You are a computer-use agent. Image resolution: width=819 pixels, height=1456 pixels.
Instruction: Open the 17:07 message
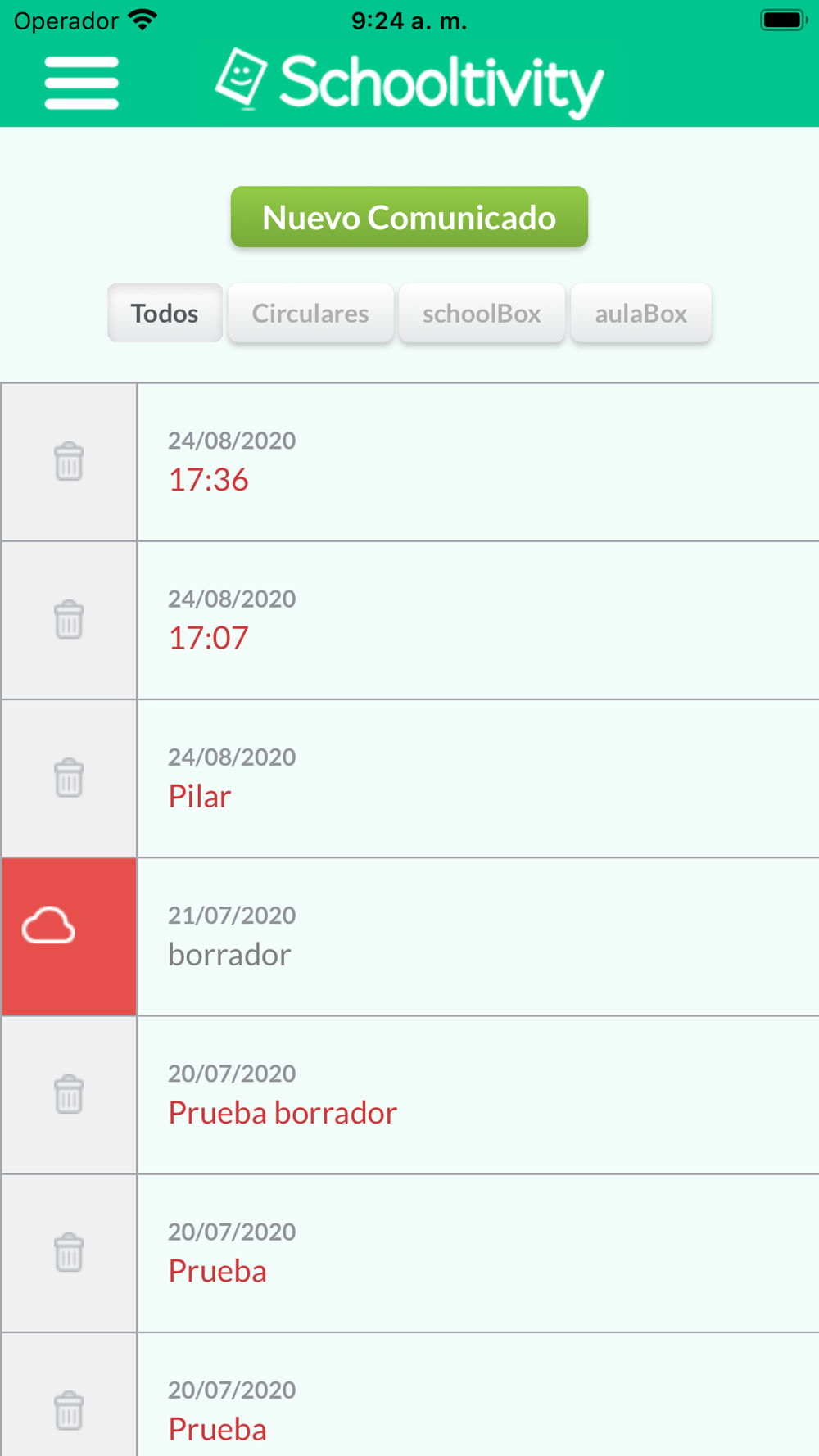pyautogui.click(x=478, y=620)
